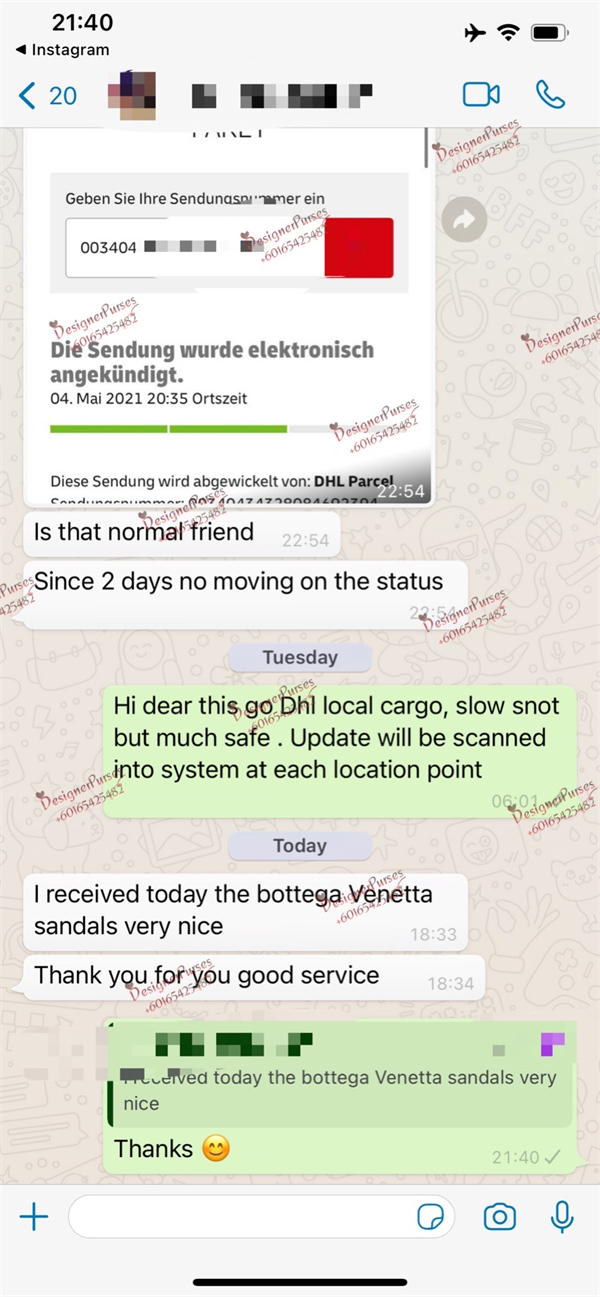
Task: Start a voice call
Action: pyautogui.click(x=551, y=95)
